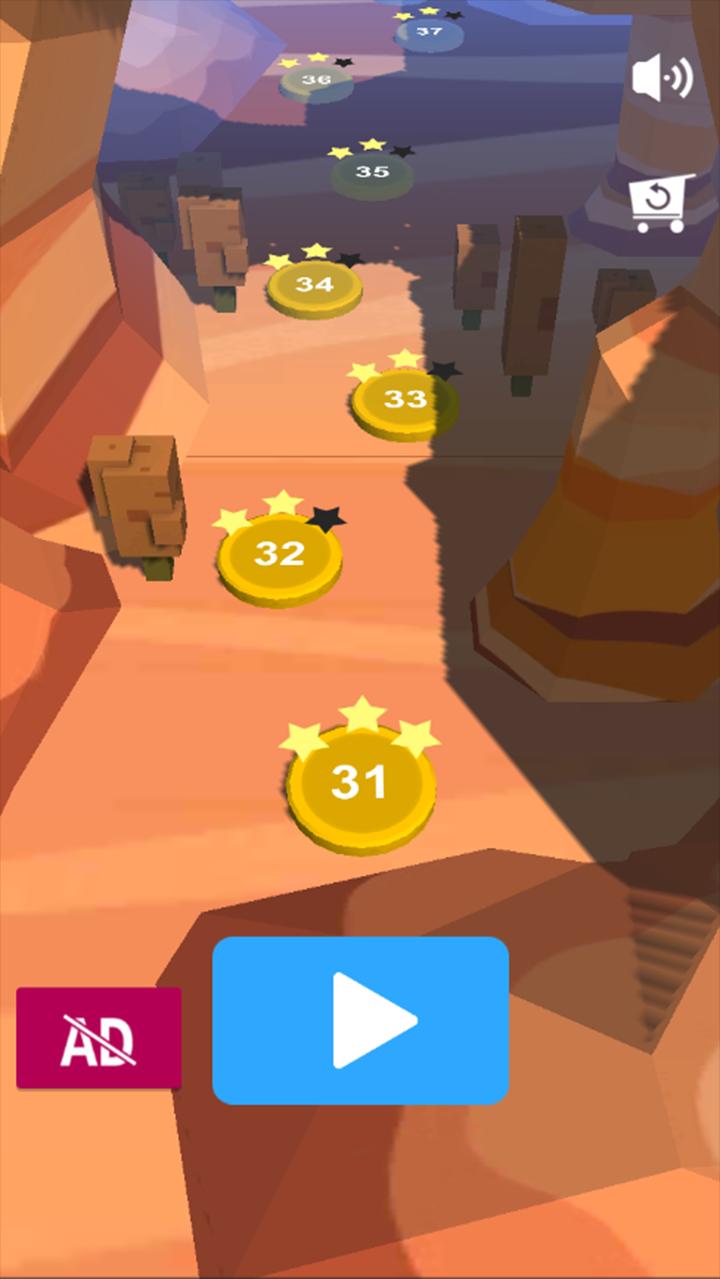
Task: Pick level 35 coin
Action: pos(372,173)
